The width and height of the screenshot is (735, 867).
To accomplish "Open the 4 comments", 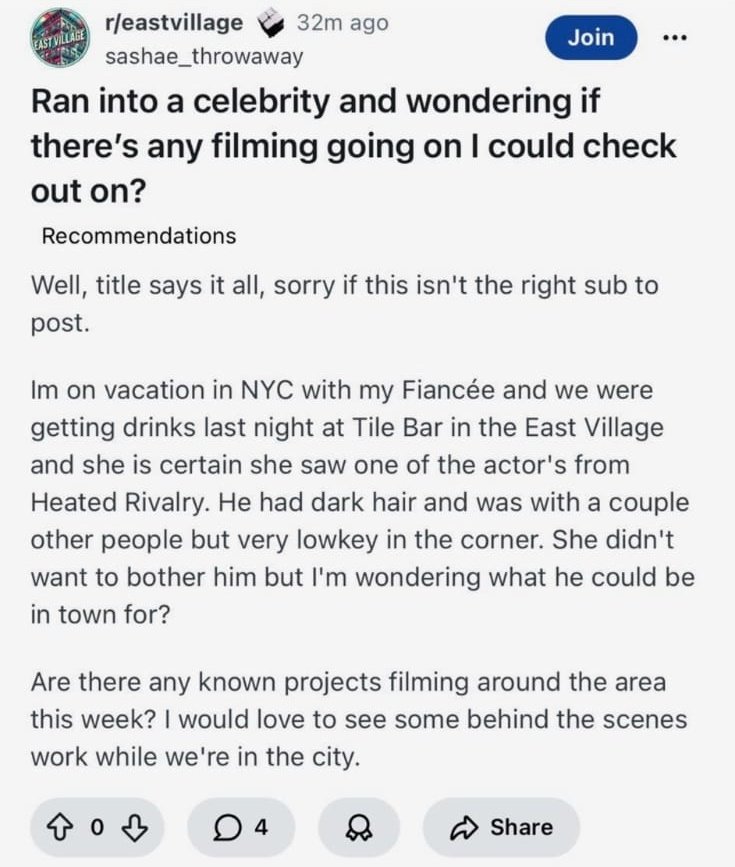I will pyautogui.click(x=242, y=827).
